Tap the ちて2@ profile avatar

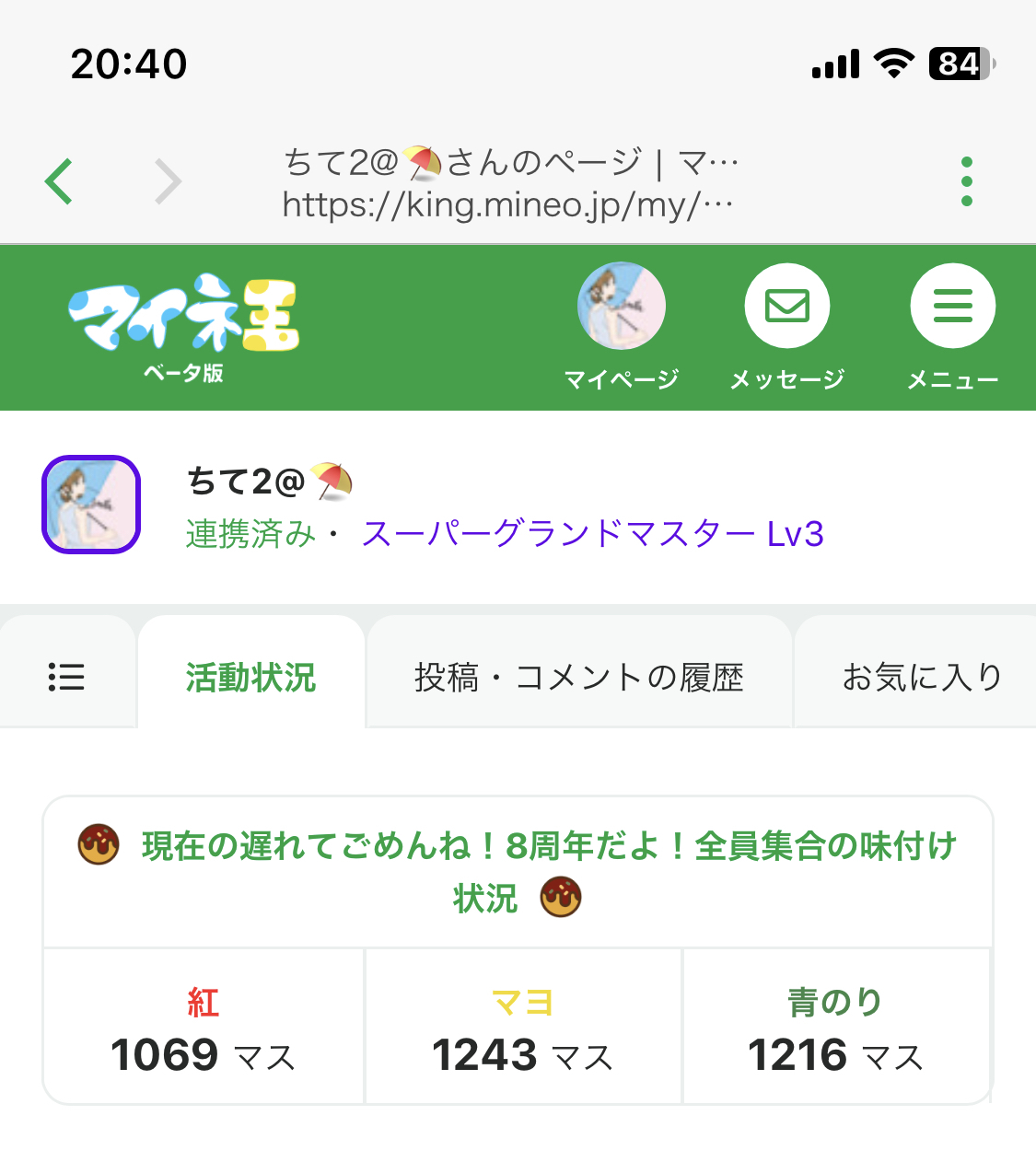[x=91, y=505]
